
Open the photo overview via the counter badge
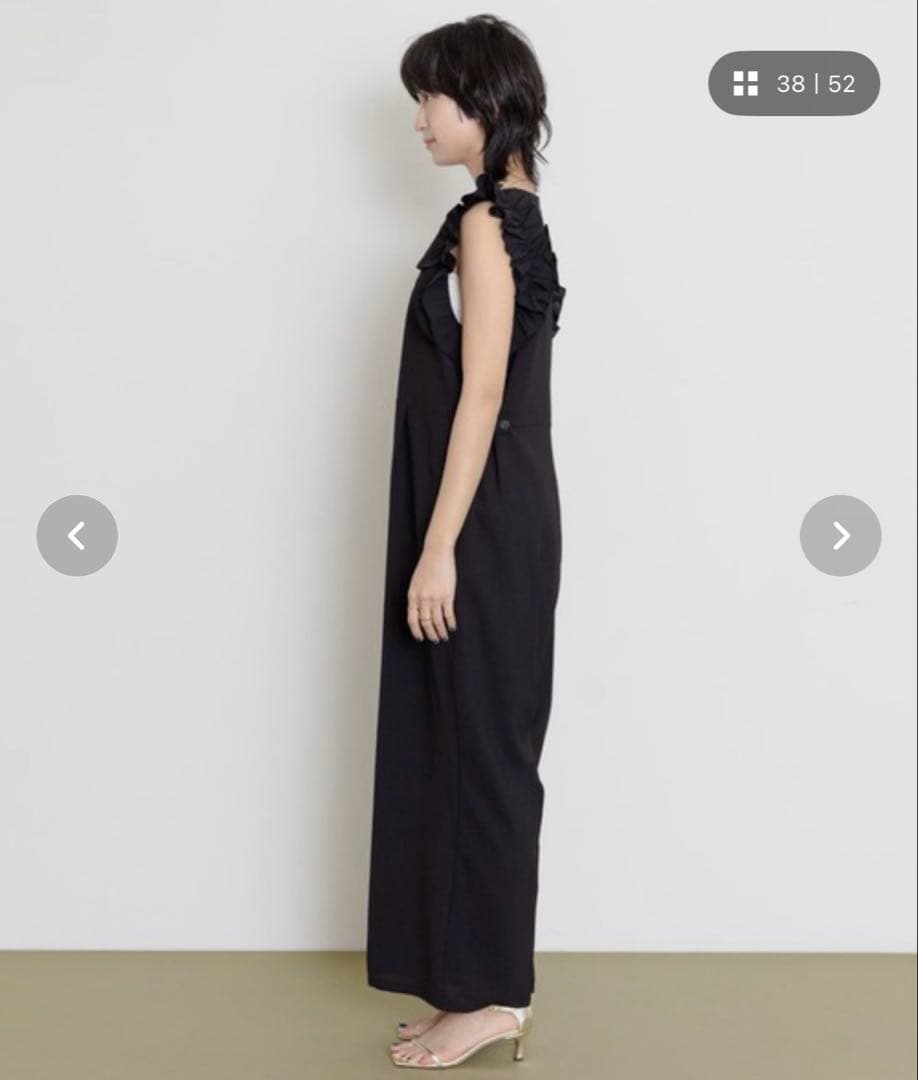pyautogui.click(x=793, y=85)
